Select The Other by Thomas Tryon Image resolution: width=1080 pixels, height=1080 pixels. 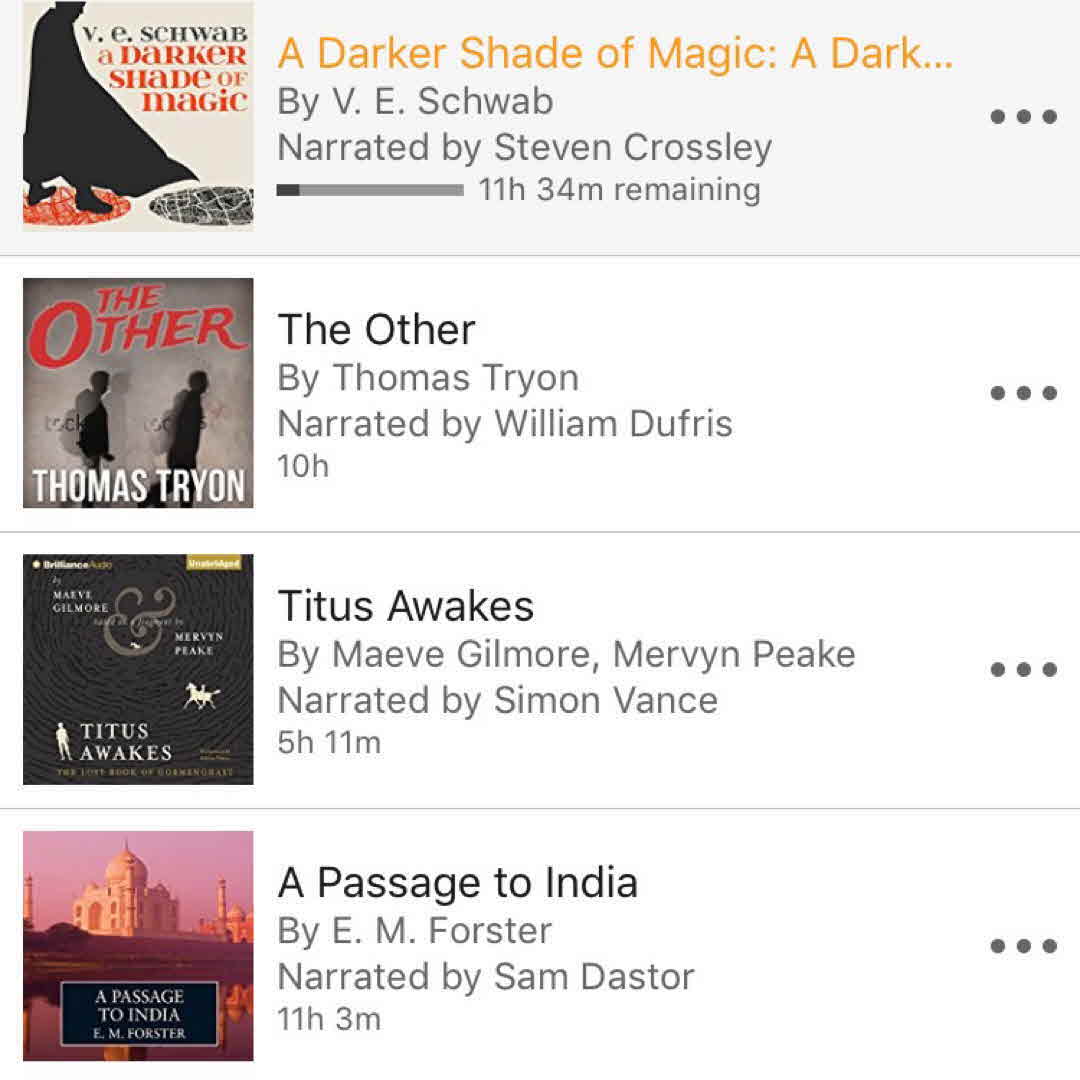pyautogui.click(x=376, y=330)
